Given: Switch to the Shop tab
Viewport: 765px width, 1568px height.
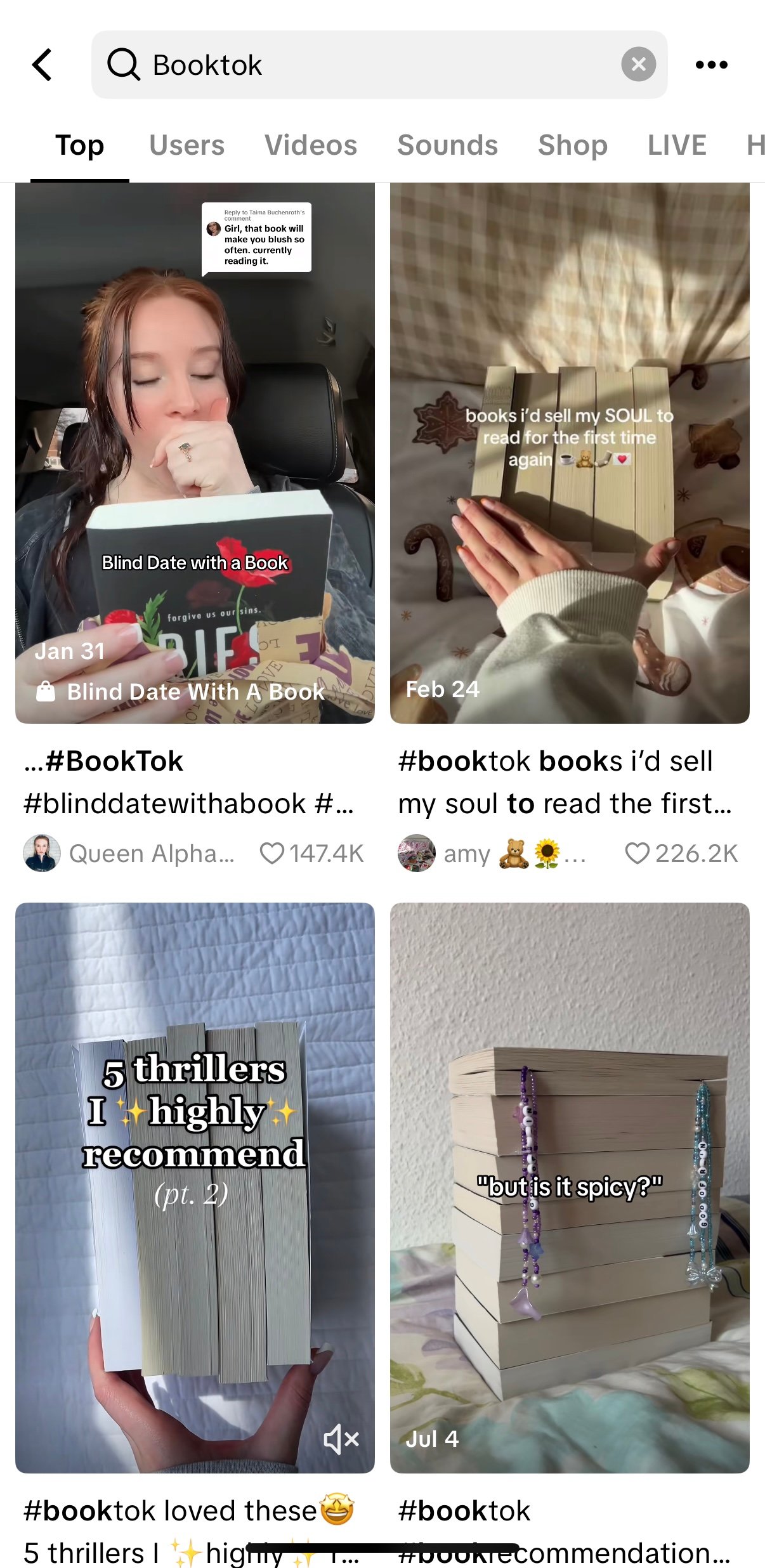Looking at the screenshot, I should click(572, 145).
